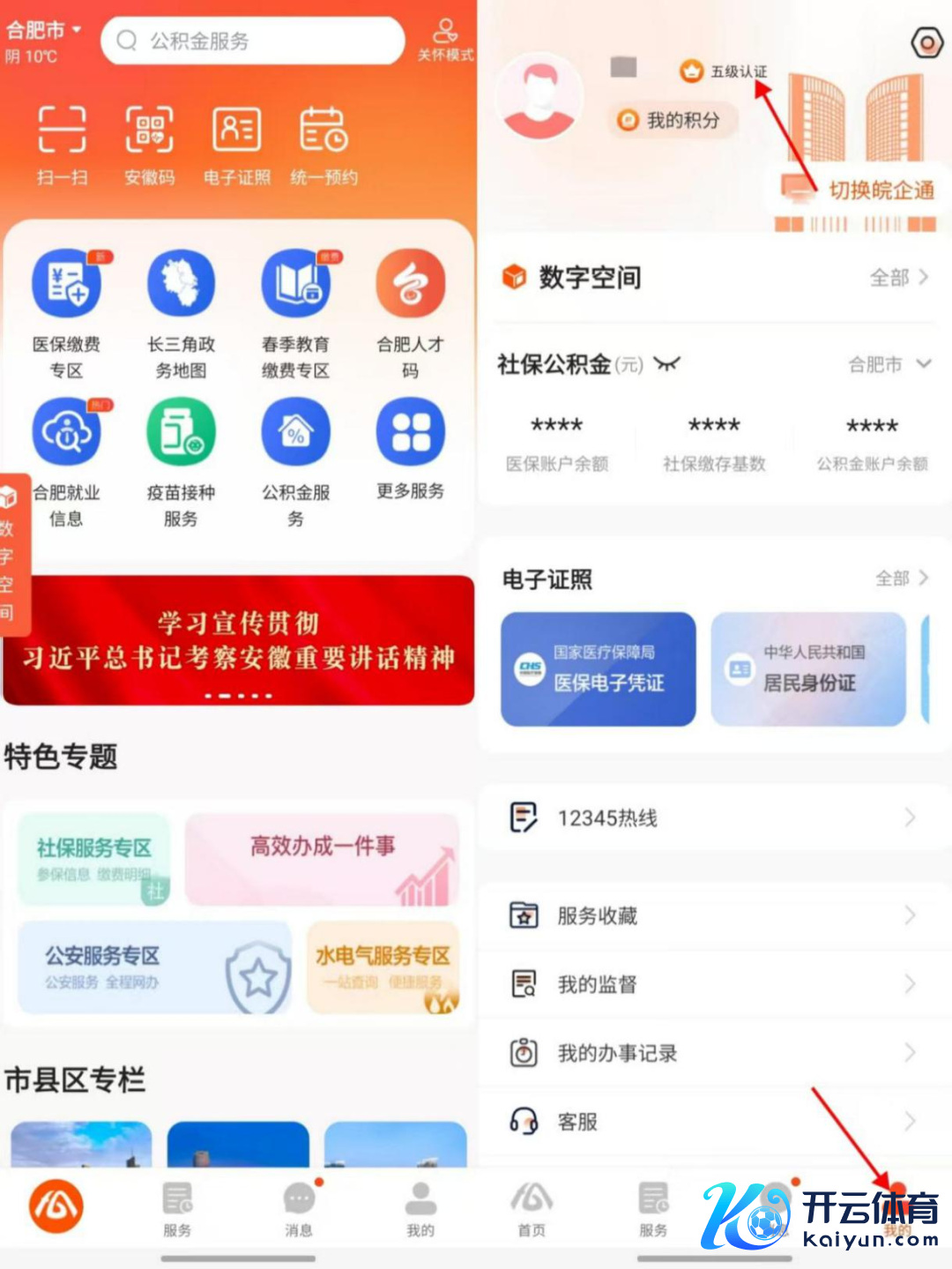Change the city from 合肥市
This screenshot has height=1269, width=952.
tap(44, 30)
